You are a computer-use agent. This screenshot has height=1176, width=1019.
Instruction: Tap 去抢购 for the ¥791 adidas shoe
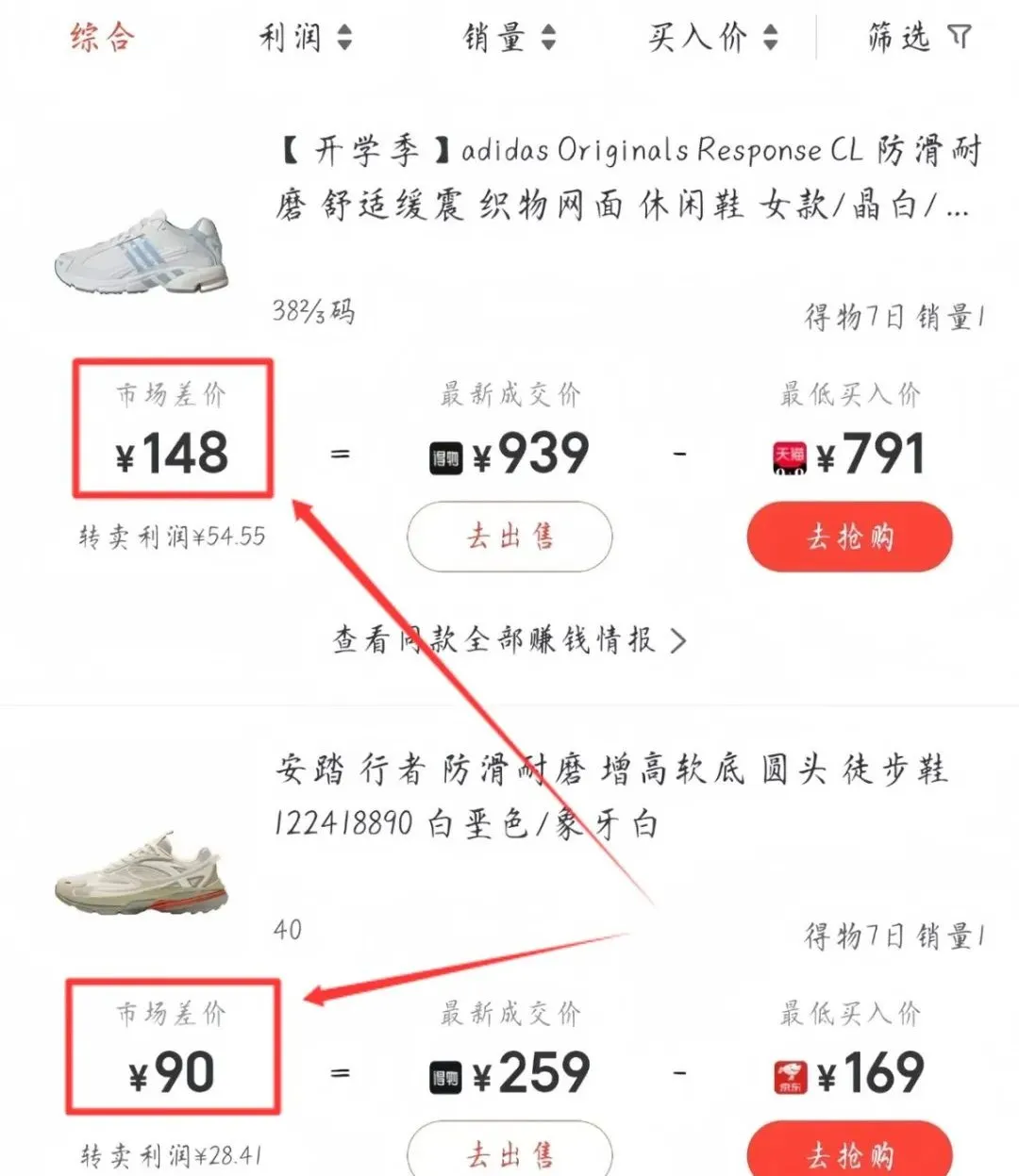click(x=849, y=537)
